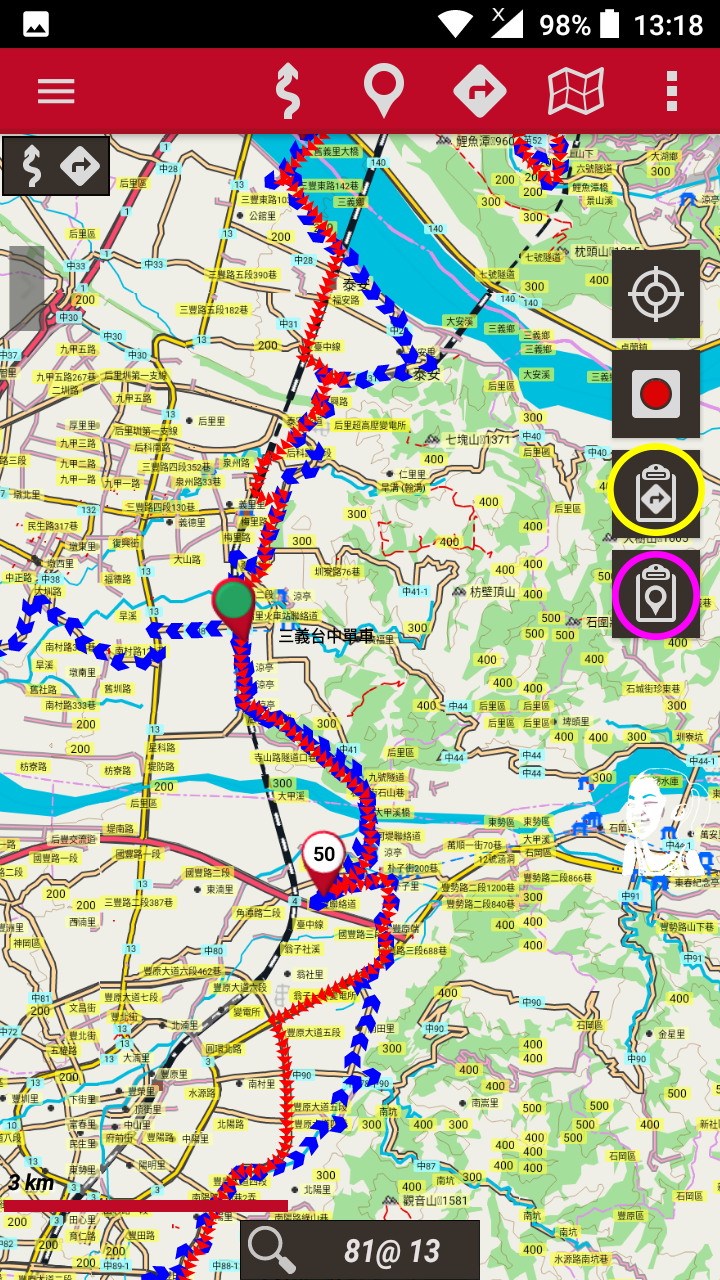Tap the route and directions overlay button

point(56,166)
